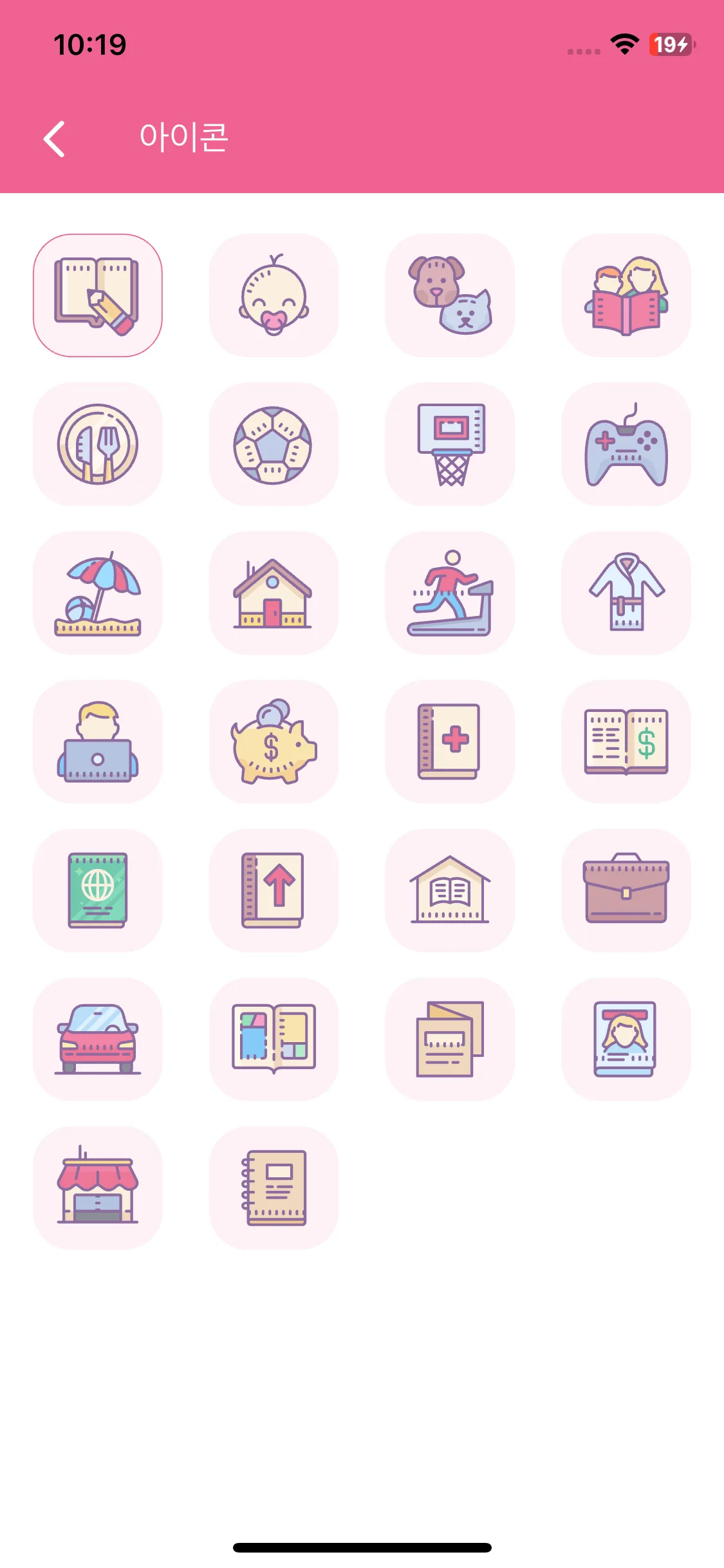Choose the game controller icon

click(x=626, y=444)
